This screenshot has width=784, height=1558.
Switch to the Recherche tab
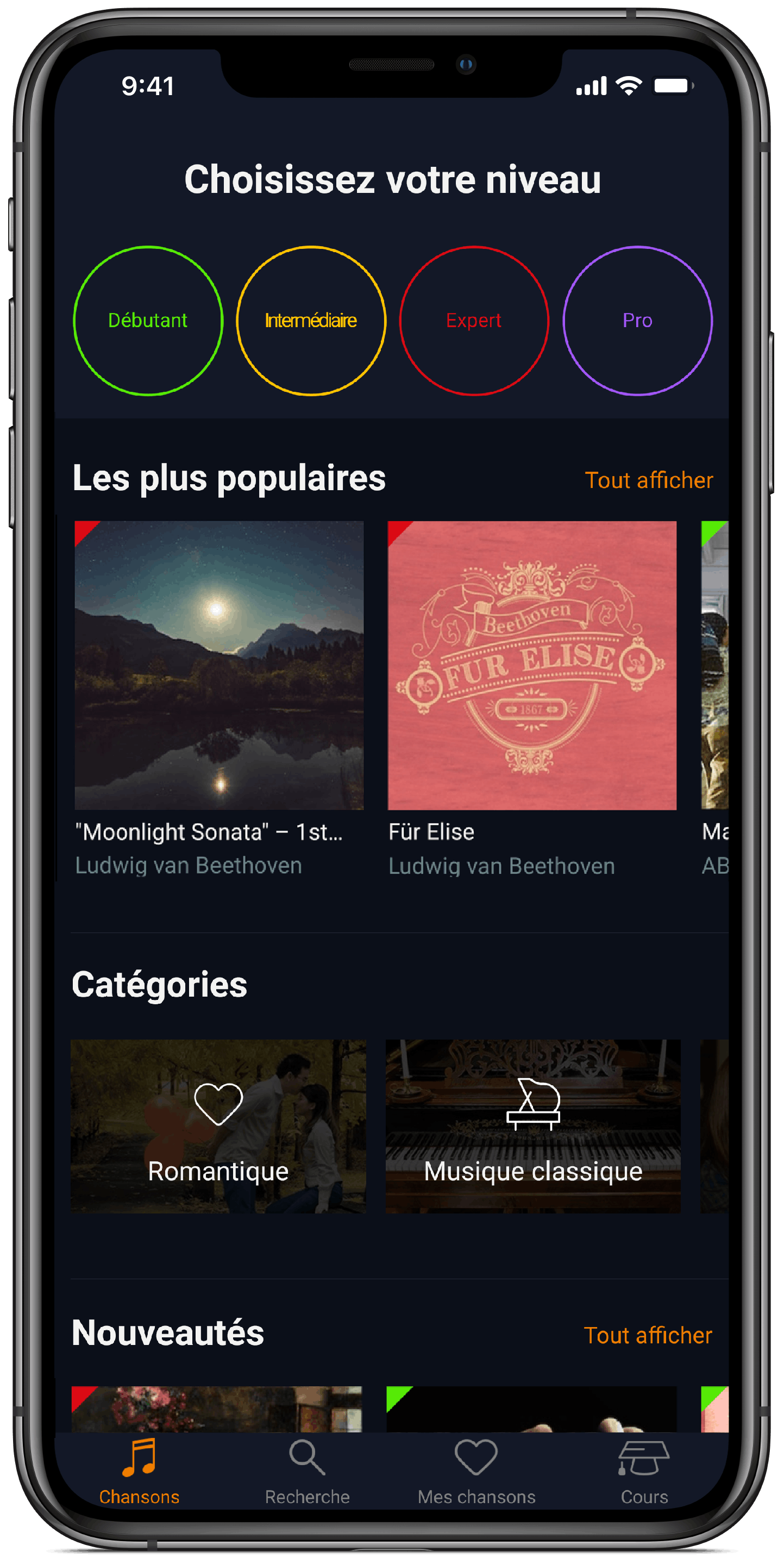[307, 1472]
